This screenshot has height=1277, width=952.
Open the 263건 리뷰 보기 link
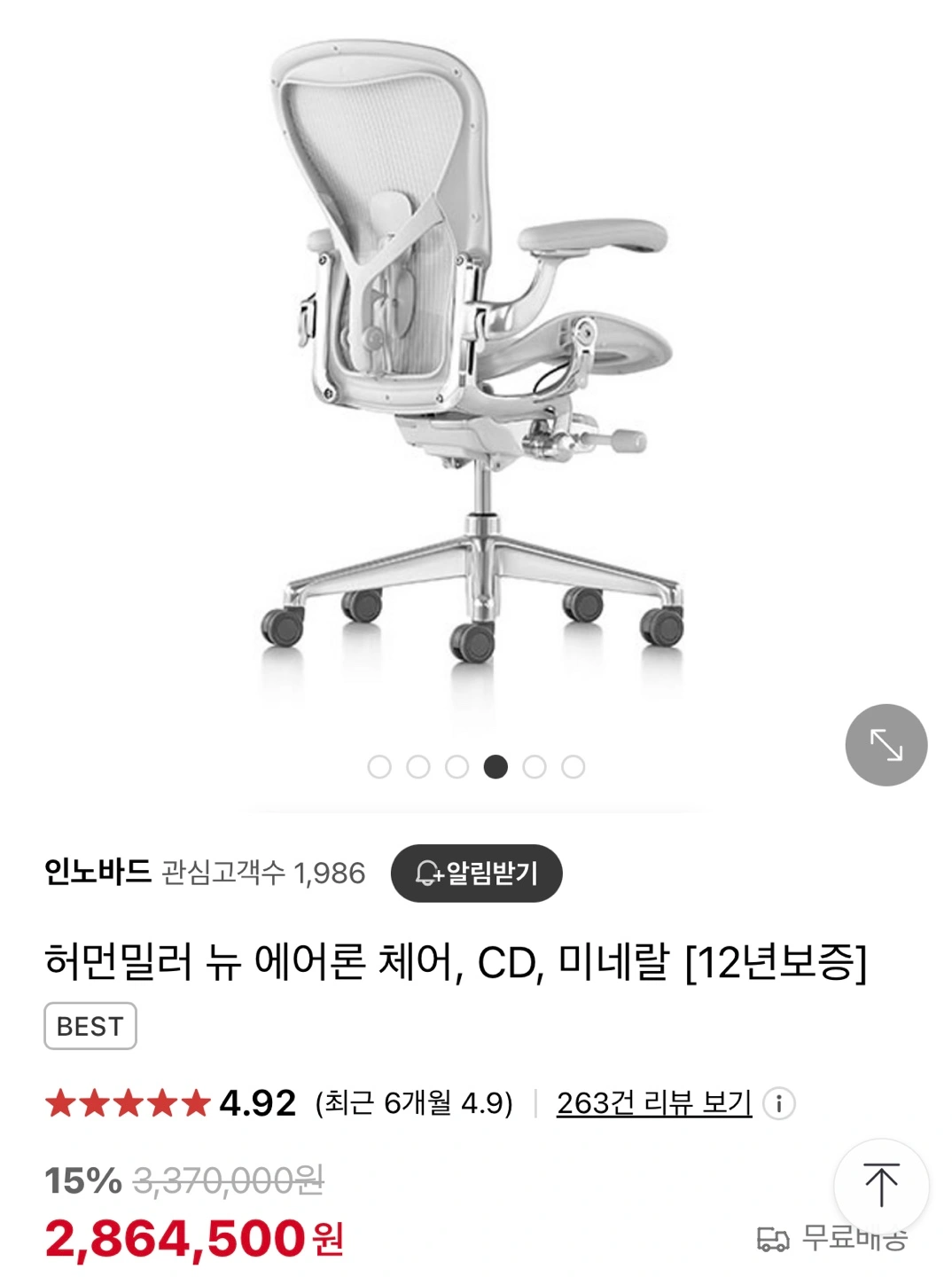point(654,1103)
